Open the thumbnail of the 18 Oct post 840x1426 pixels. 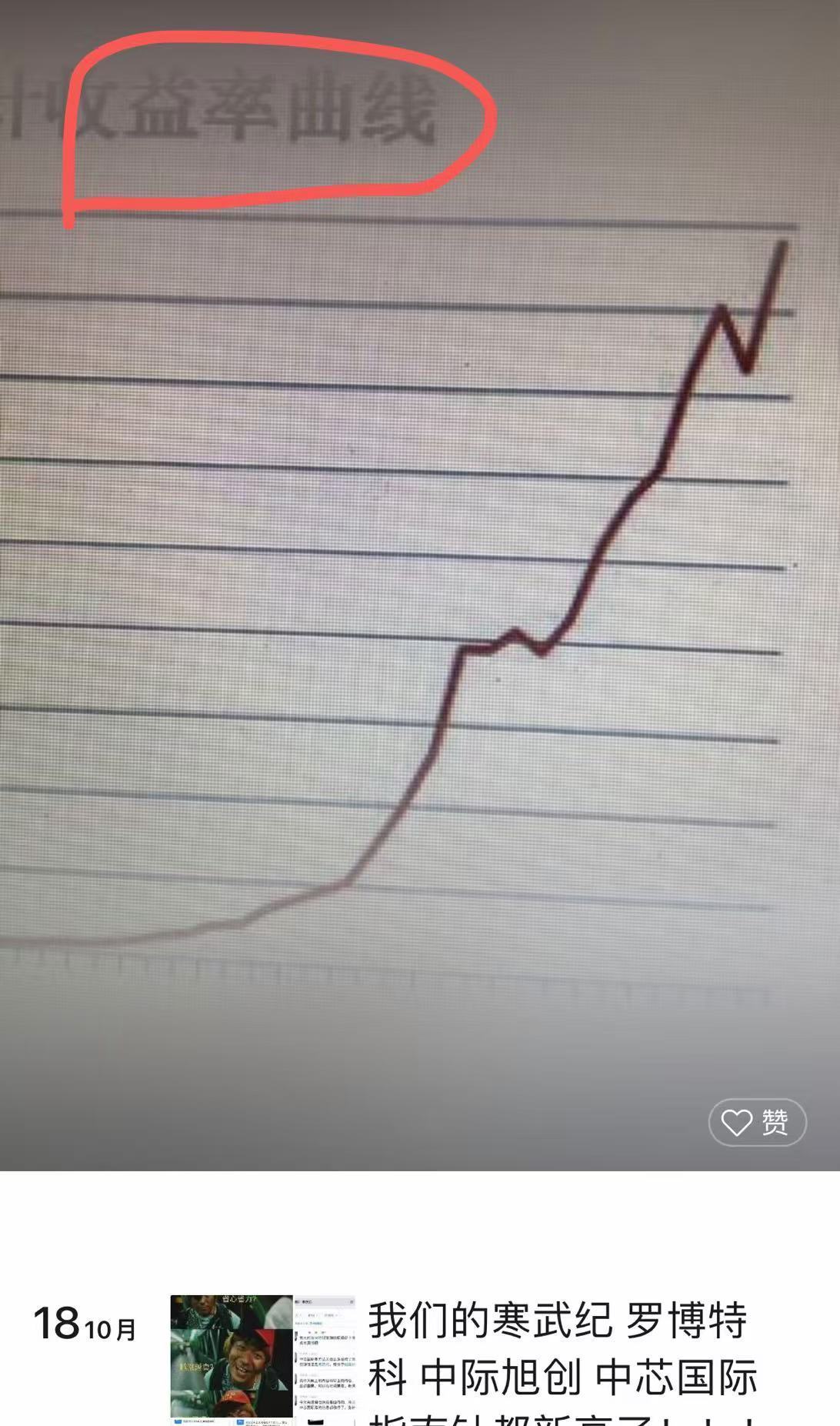coord(262,1359)
